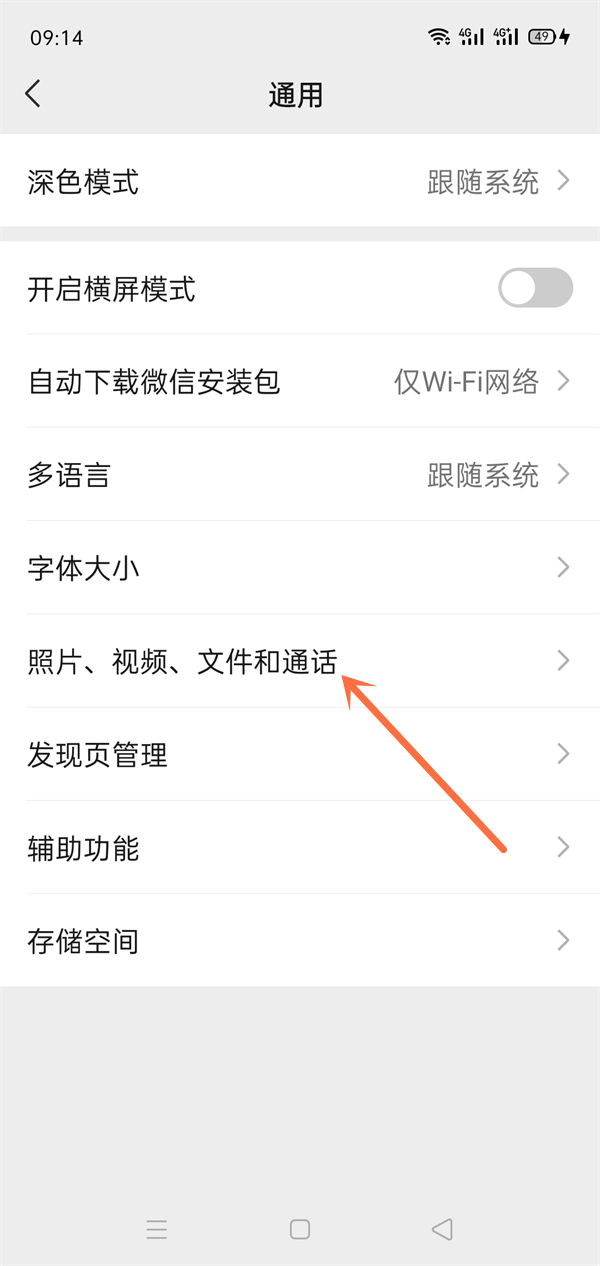
Task: Open 自动下载微信安装包 options
Action: pyautogui.click(x=300, y=381)
